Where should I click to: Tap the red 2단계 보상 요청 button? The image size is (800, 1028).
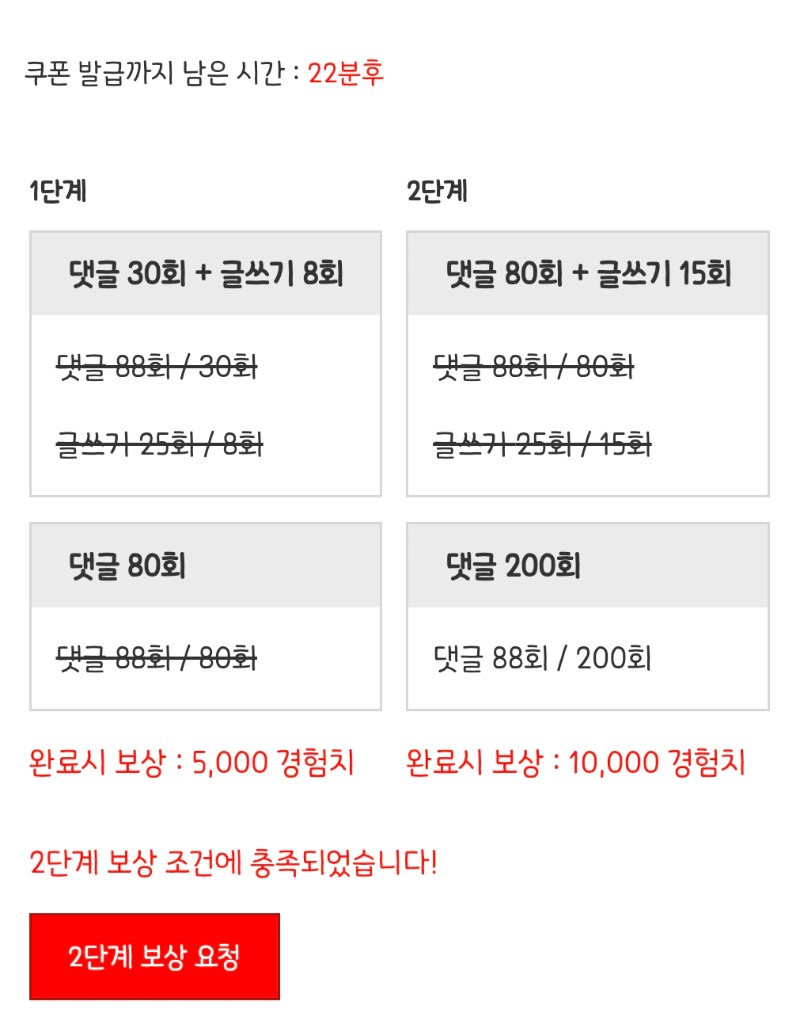click(154, 956)
